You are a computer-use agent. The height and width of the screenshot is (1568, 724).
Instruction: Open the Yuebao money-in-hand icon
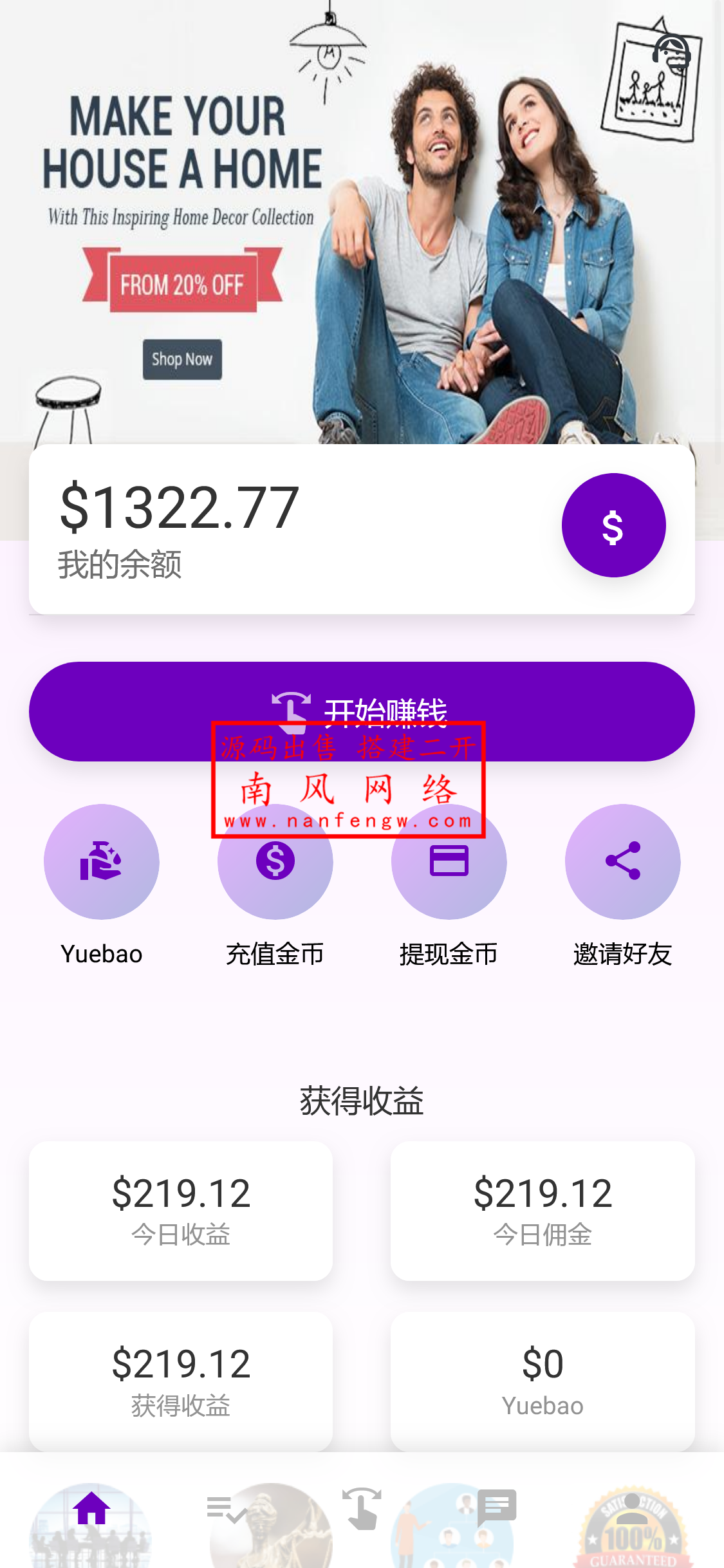tap(101, 862)
